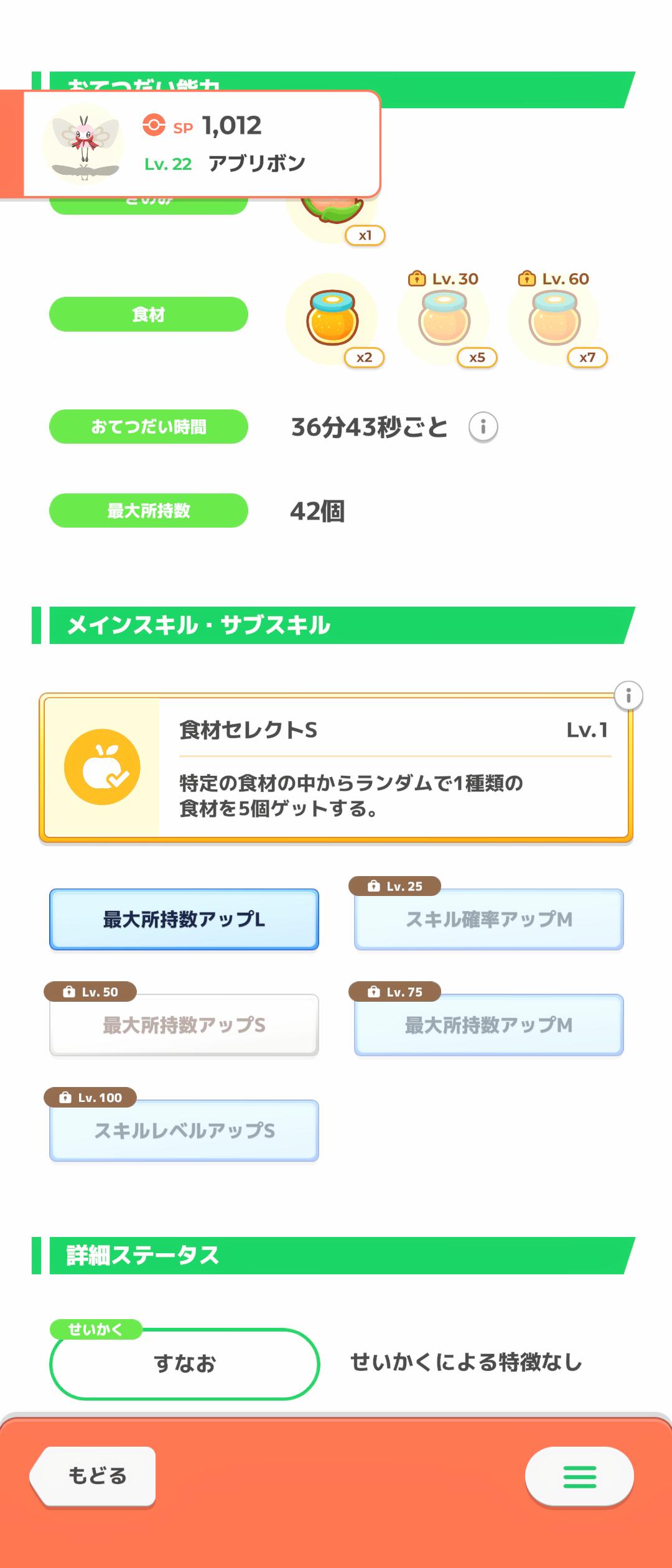Tap the locked スキルレベルアップS sub skill
Image resolution: width=672 pixels, height=1568 pixels.
(184, 1131)
